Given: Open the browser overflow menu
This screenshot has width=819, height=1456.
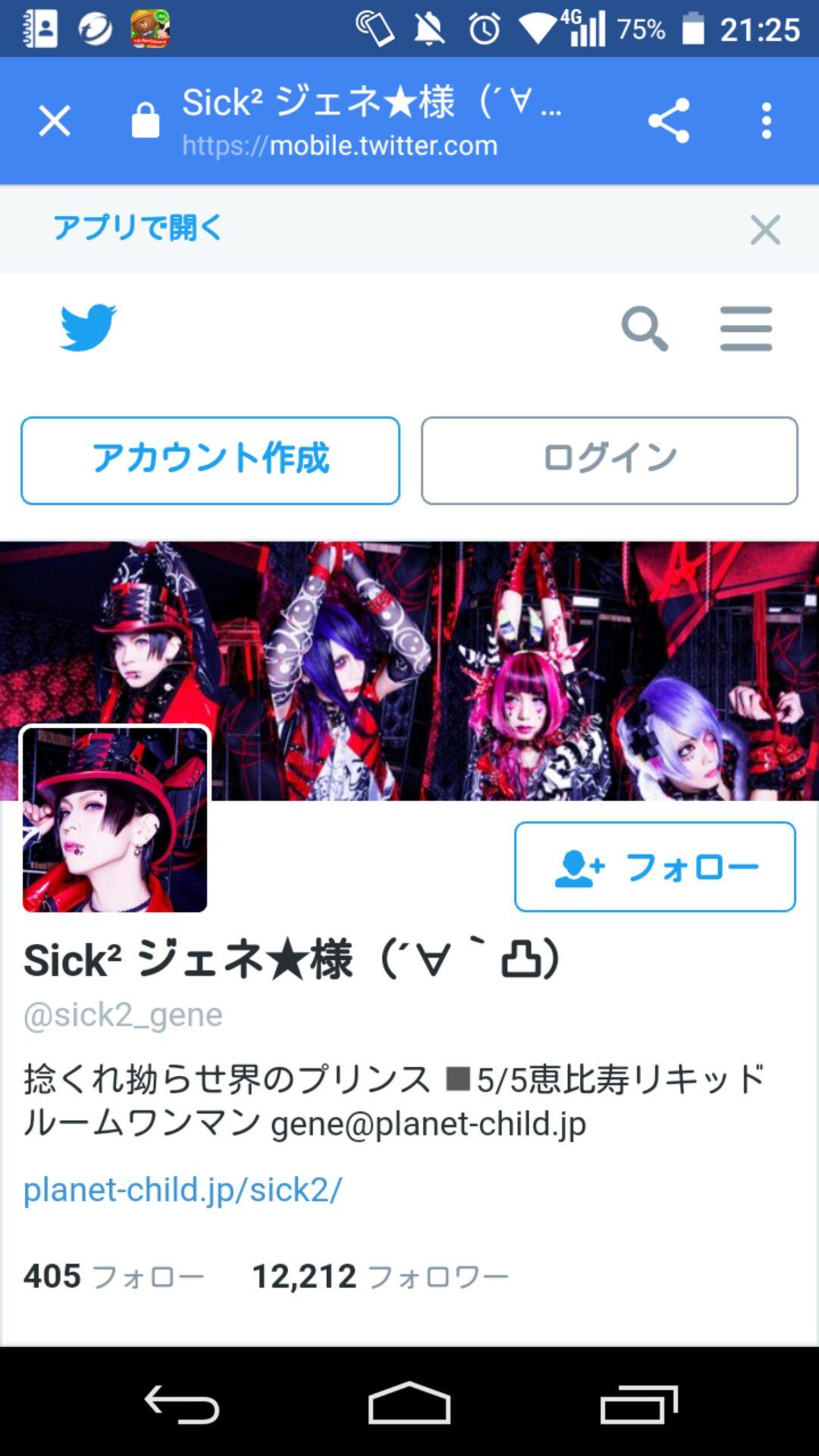Looking at the screenshot, I should 767,121.
